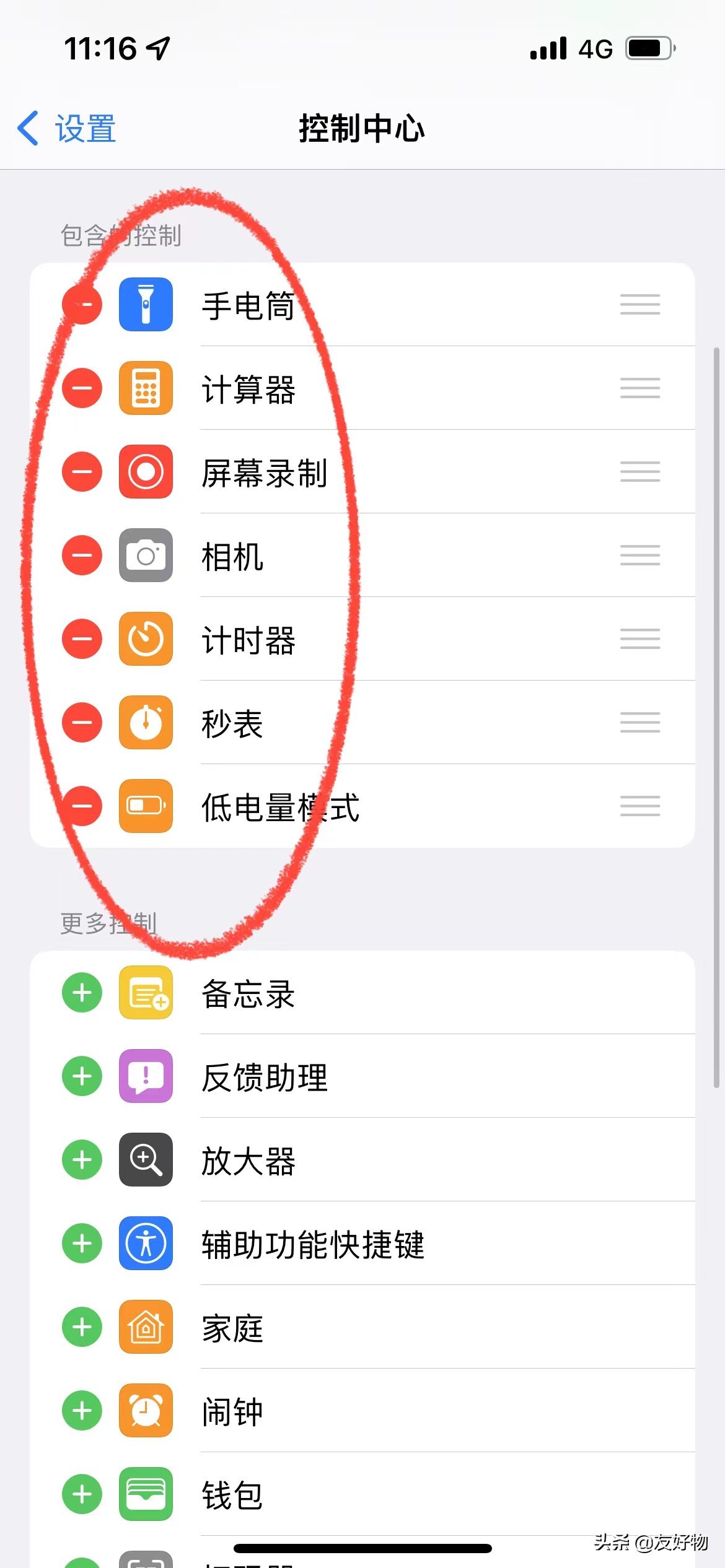This screenshot has width=725, height=1568.
Task: Tap the Stopwatch (秒表) icon
Action: click(145, 723)
